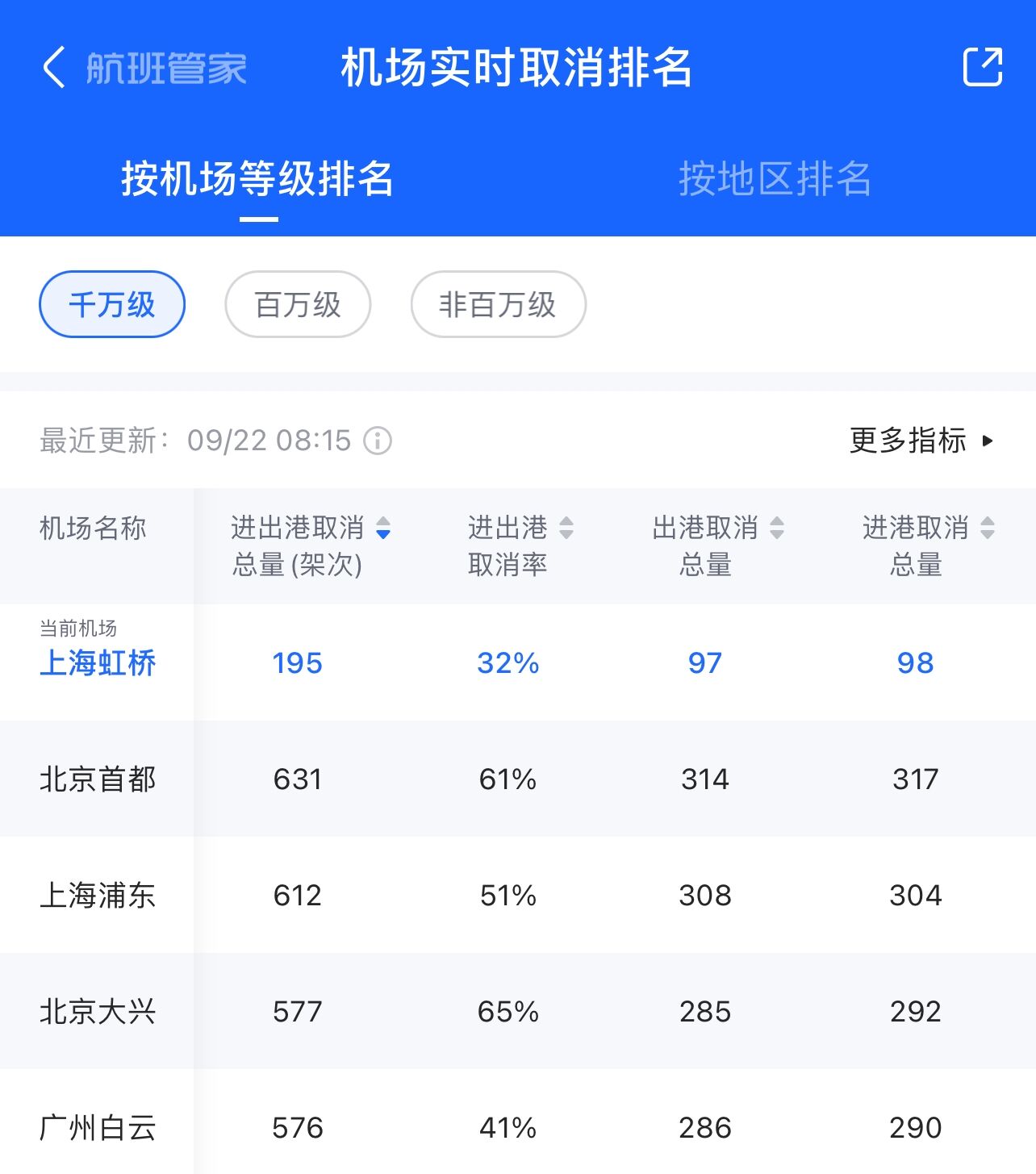Filter by 非百万级 airports
The width and height of the screenshot is (1036, 1174).
pyautogui.click(x=498, y=305)
